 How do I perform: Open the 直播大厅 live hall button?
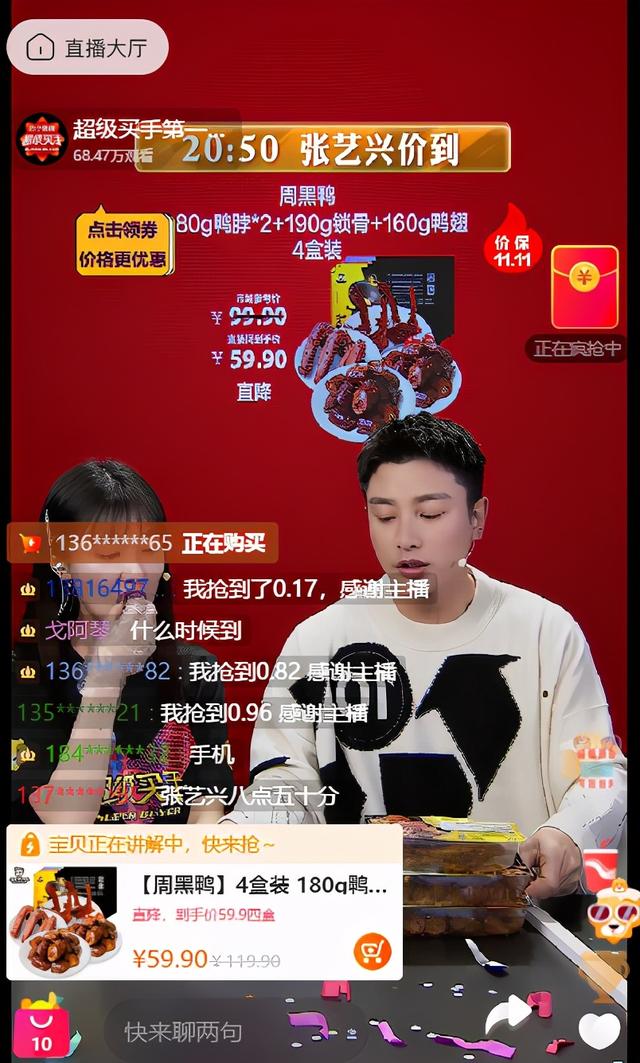(x=88, y=47)
